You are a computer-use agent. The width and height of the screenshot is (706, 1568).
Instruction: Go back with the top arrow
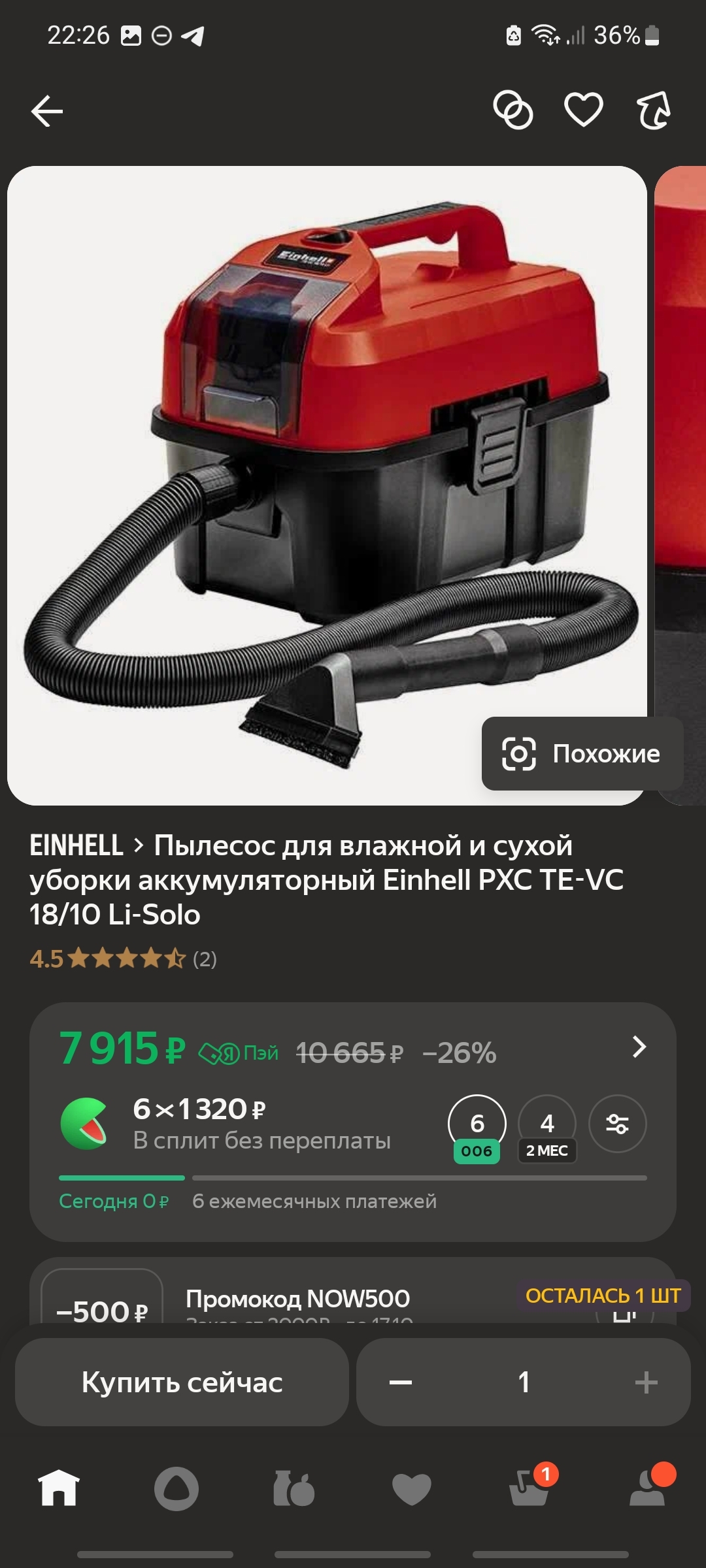tap(47, 110)
